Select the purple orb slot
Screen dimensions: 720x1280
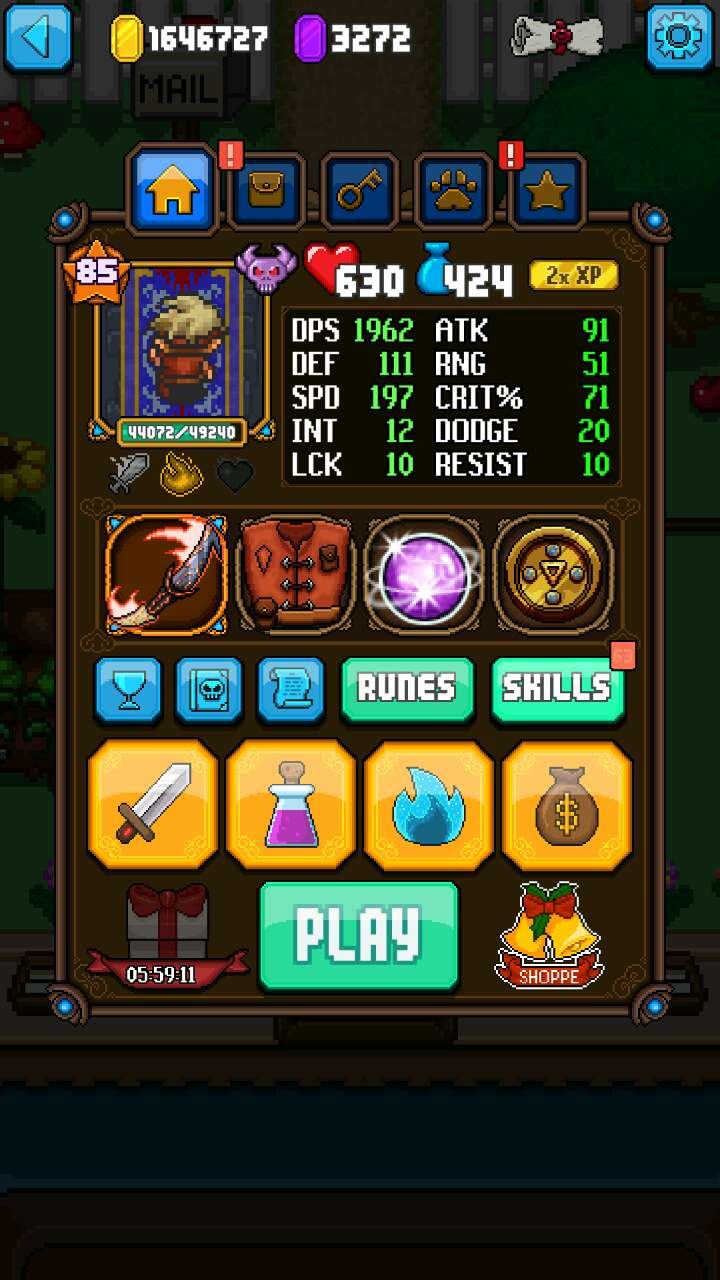pos(424,575)
